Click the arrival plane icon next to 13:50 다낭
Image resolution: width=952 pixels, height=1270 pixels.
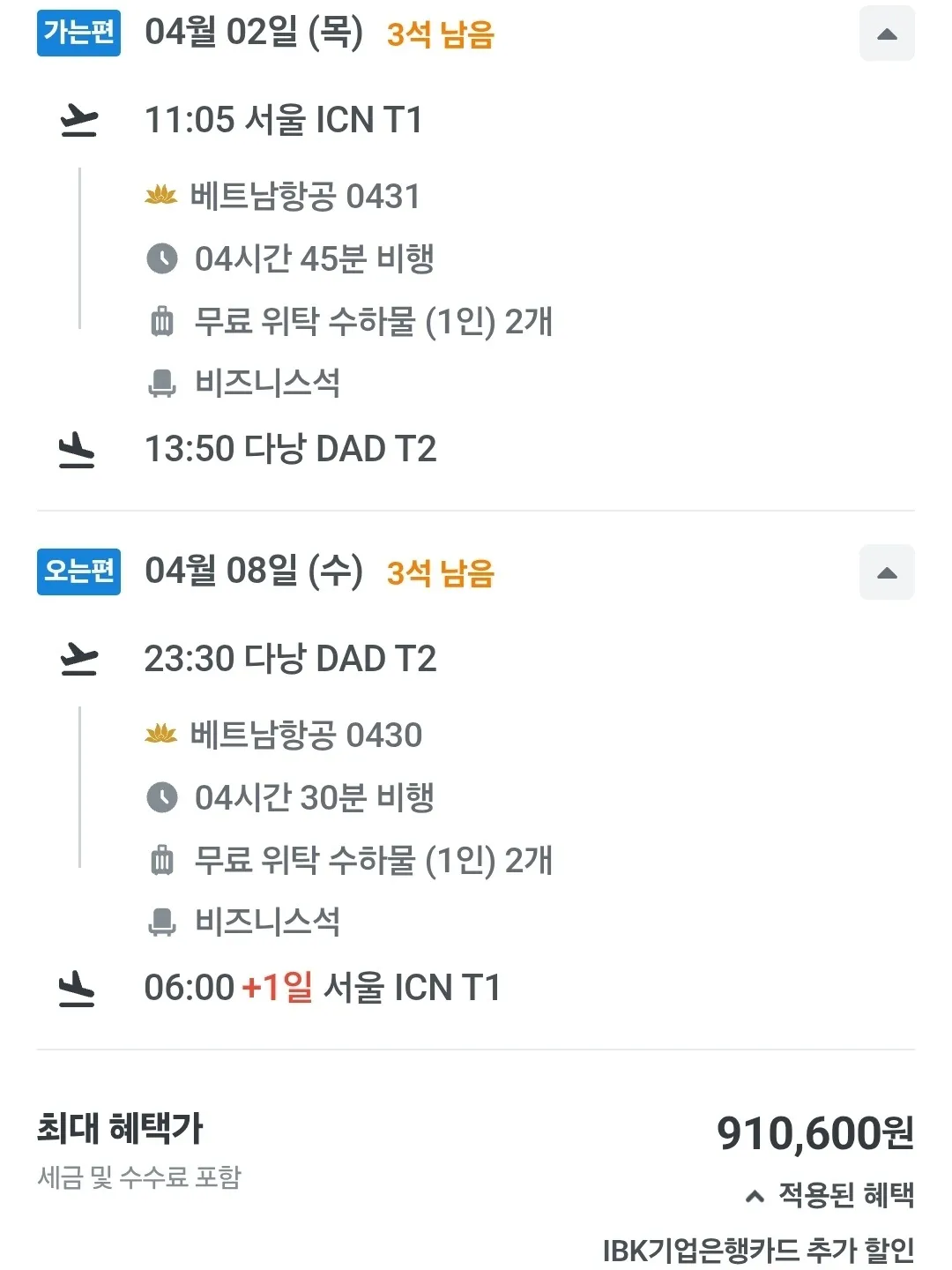pos(78,450)
